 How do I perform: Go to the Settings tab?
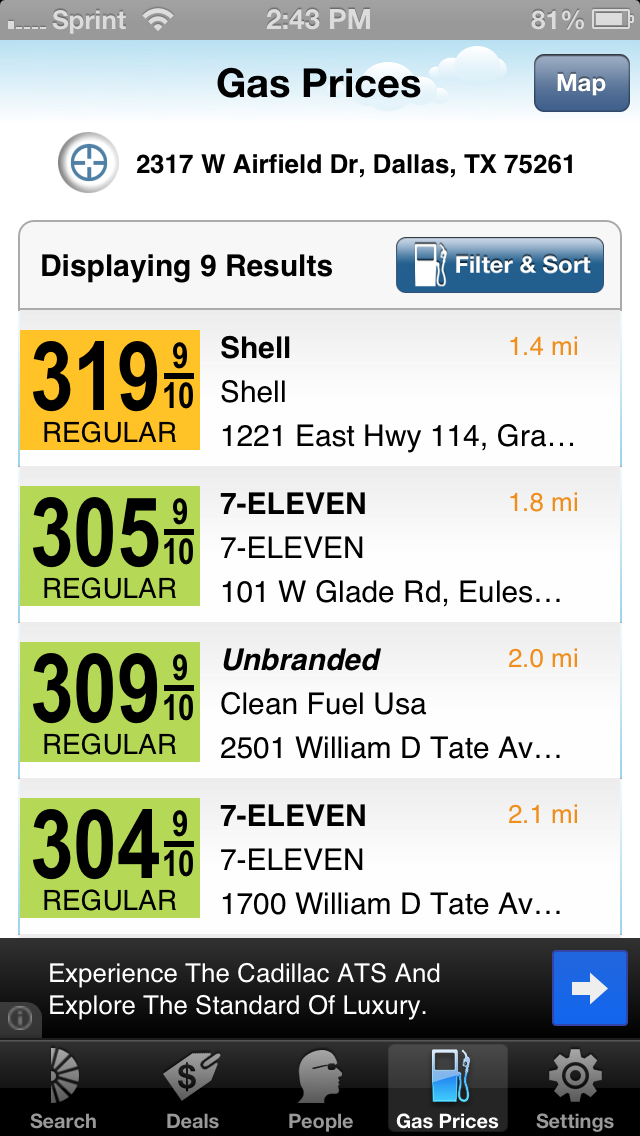coord(574,1089)
